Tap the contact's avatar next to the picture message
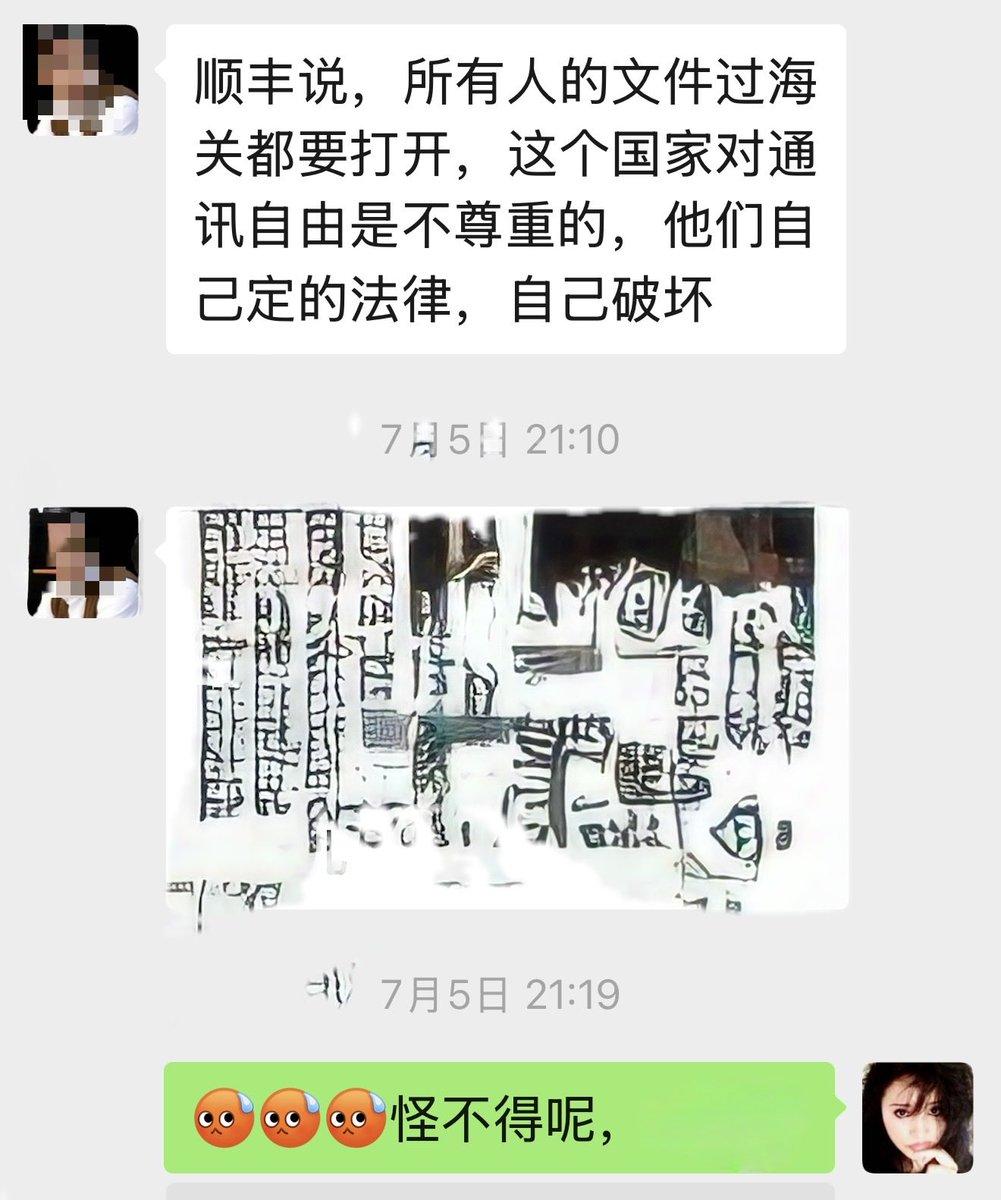 (83, 562)
